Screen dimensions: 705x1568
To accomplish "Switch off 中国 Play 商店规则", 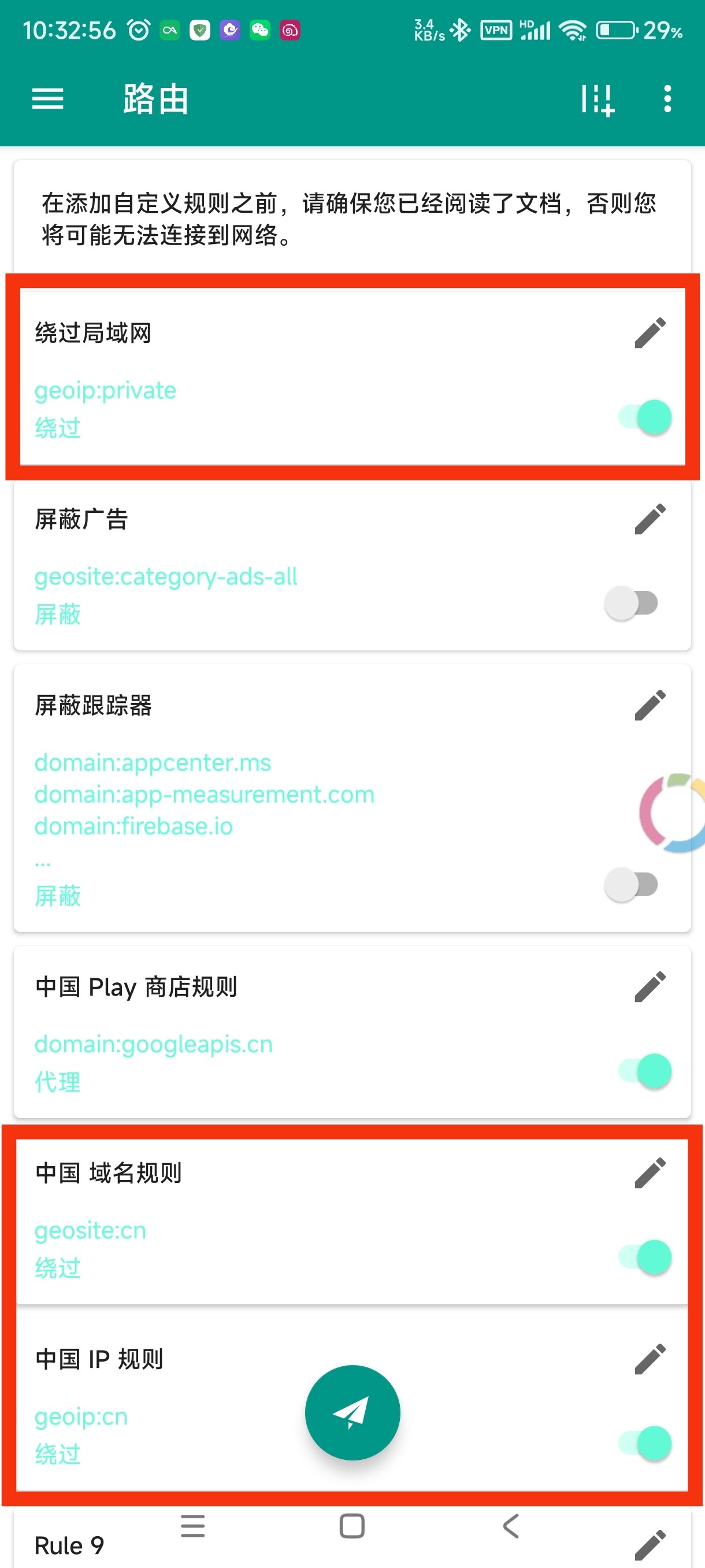I will click(x=646, y=1071).
